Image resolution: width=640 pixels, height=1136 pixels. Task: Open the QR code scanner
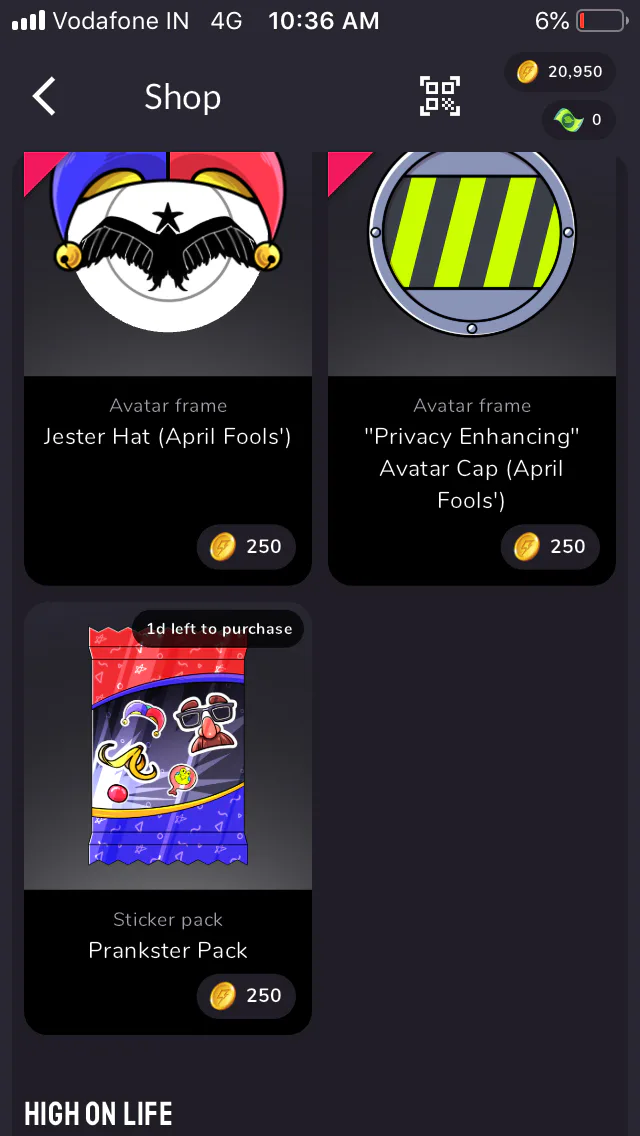[440, 96]
